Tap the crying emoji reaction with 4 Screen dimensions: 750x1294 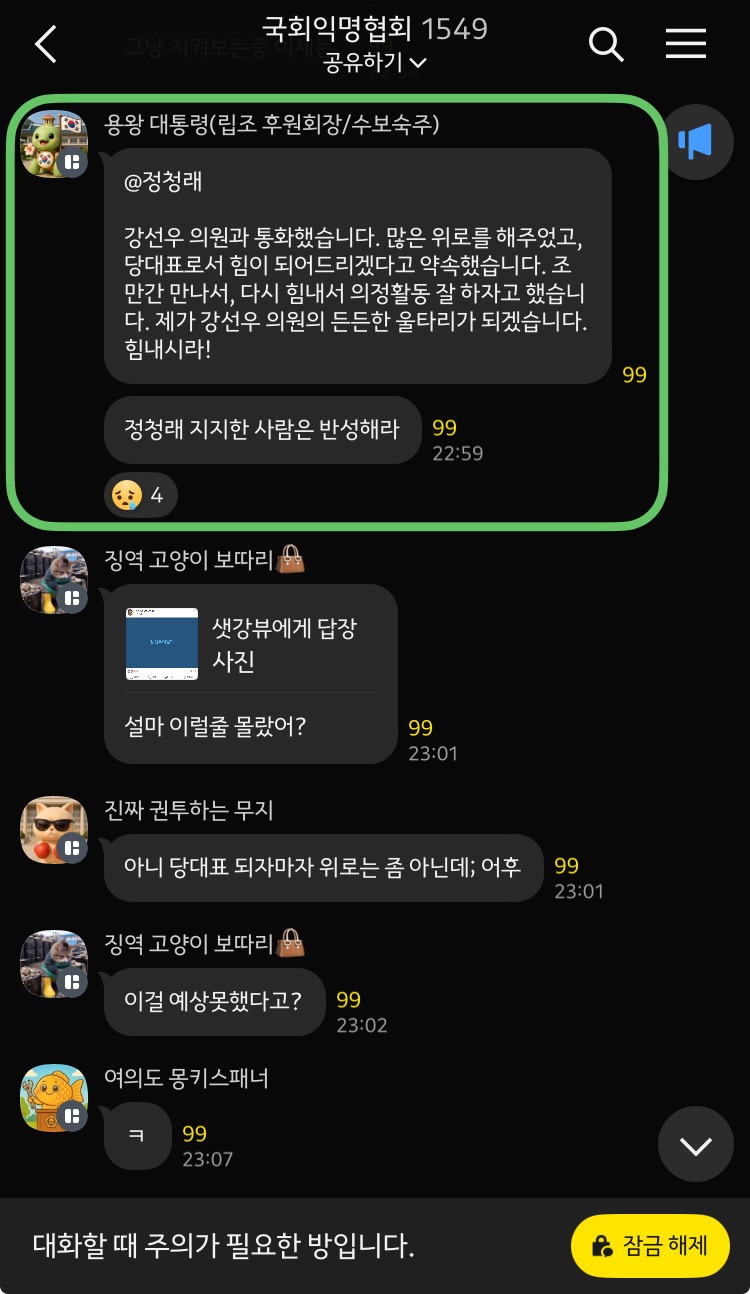click(x=141, y=495)
